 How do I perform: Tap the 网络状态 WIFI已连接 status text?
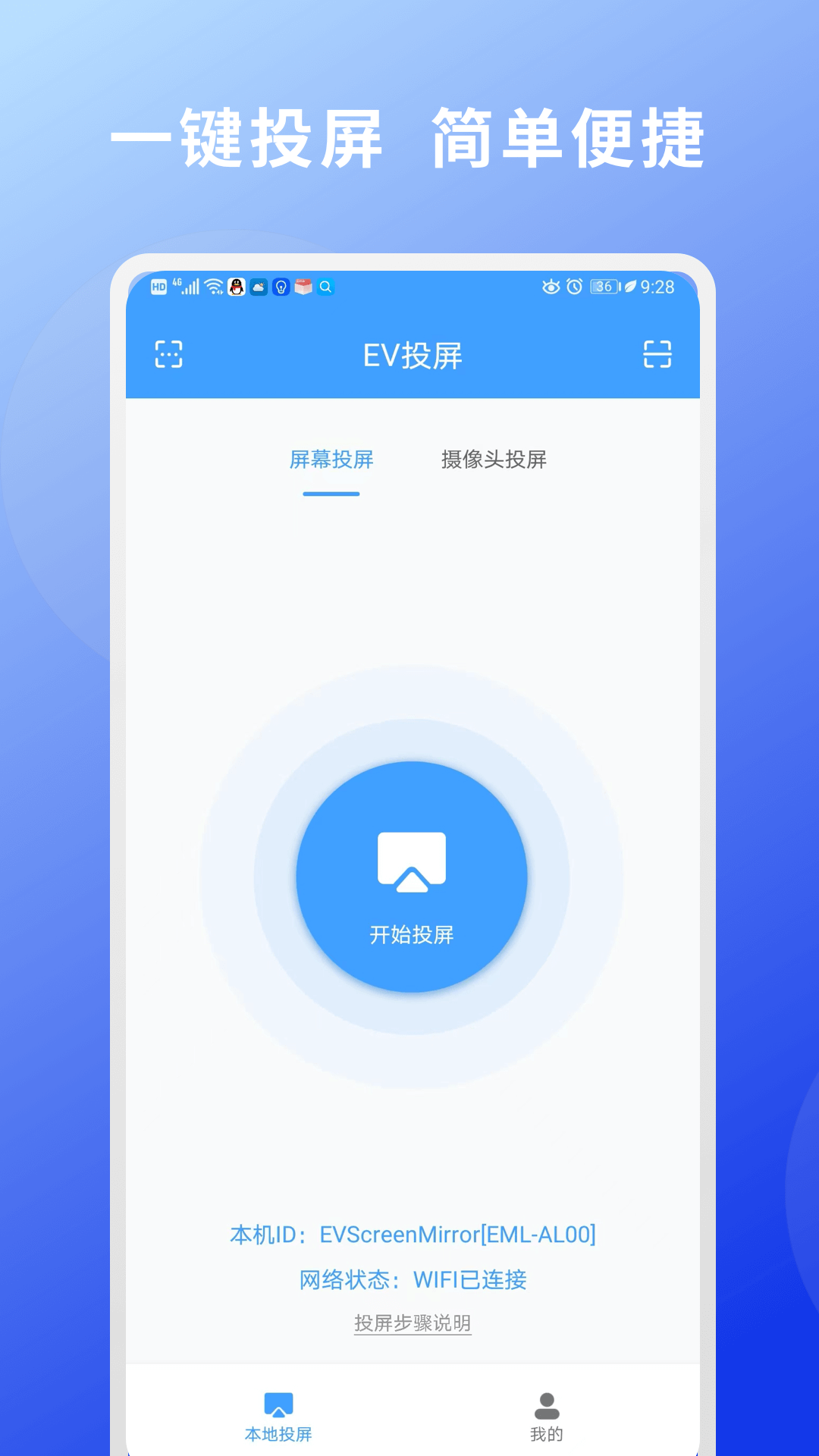415,1280
